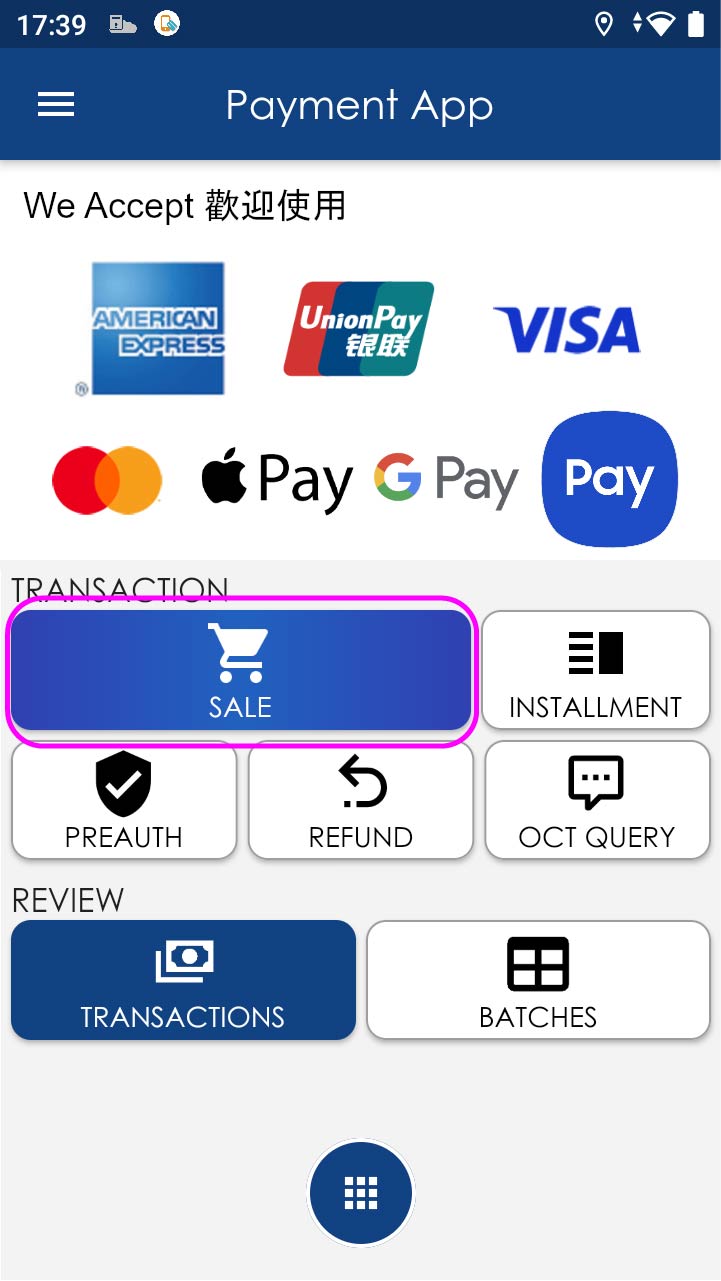Review past Transactions
This screenshot has height=1281, width=721.
183,980
